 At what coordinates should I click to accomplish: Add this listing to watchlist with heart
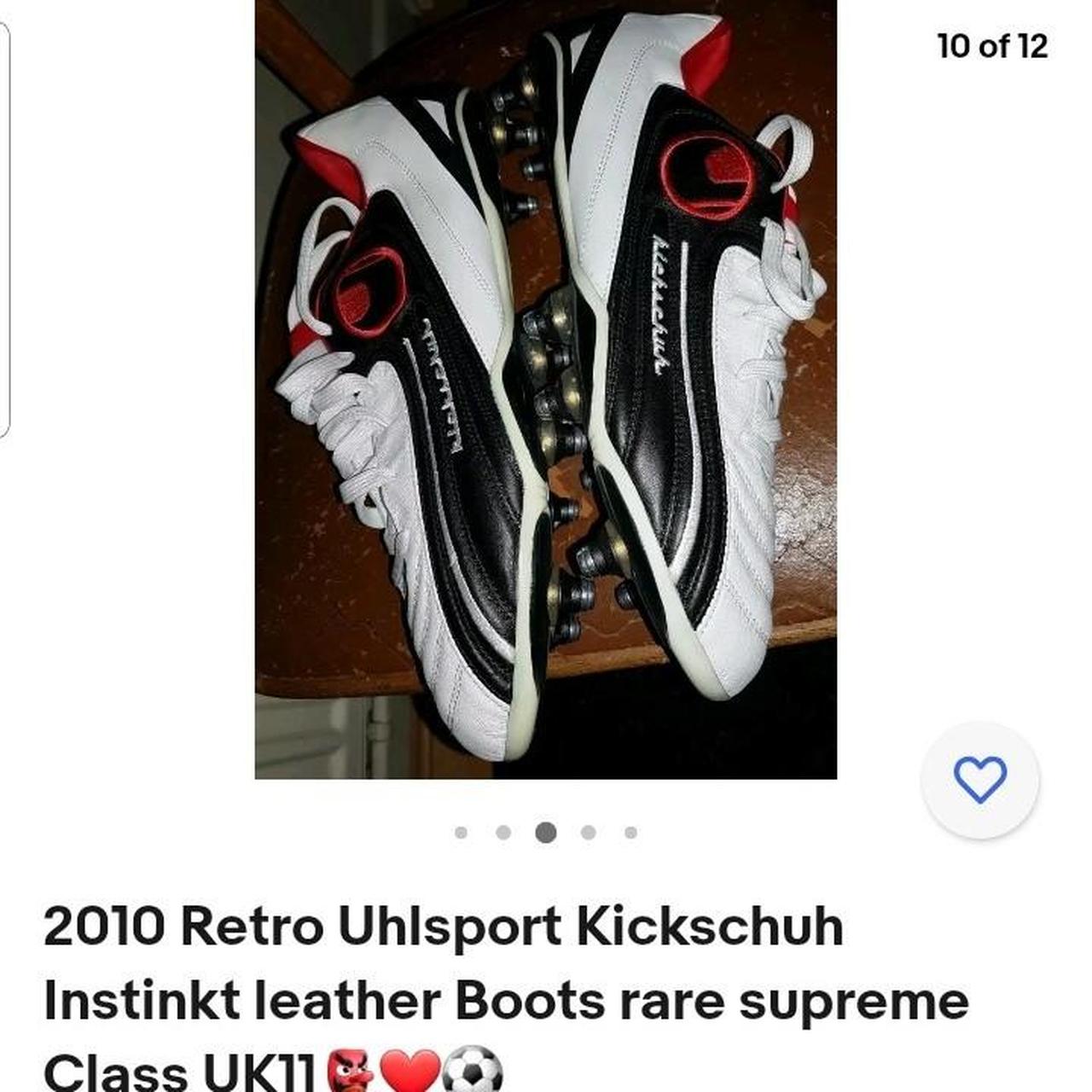980,779
